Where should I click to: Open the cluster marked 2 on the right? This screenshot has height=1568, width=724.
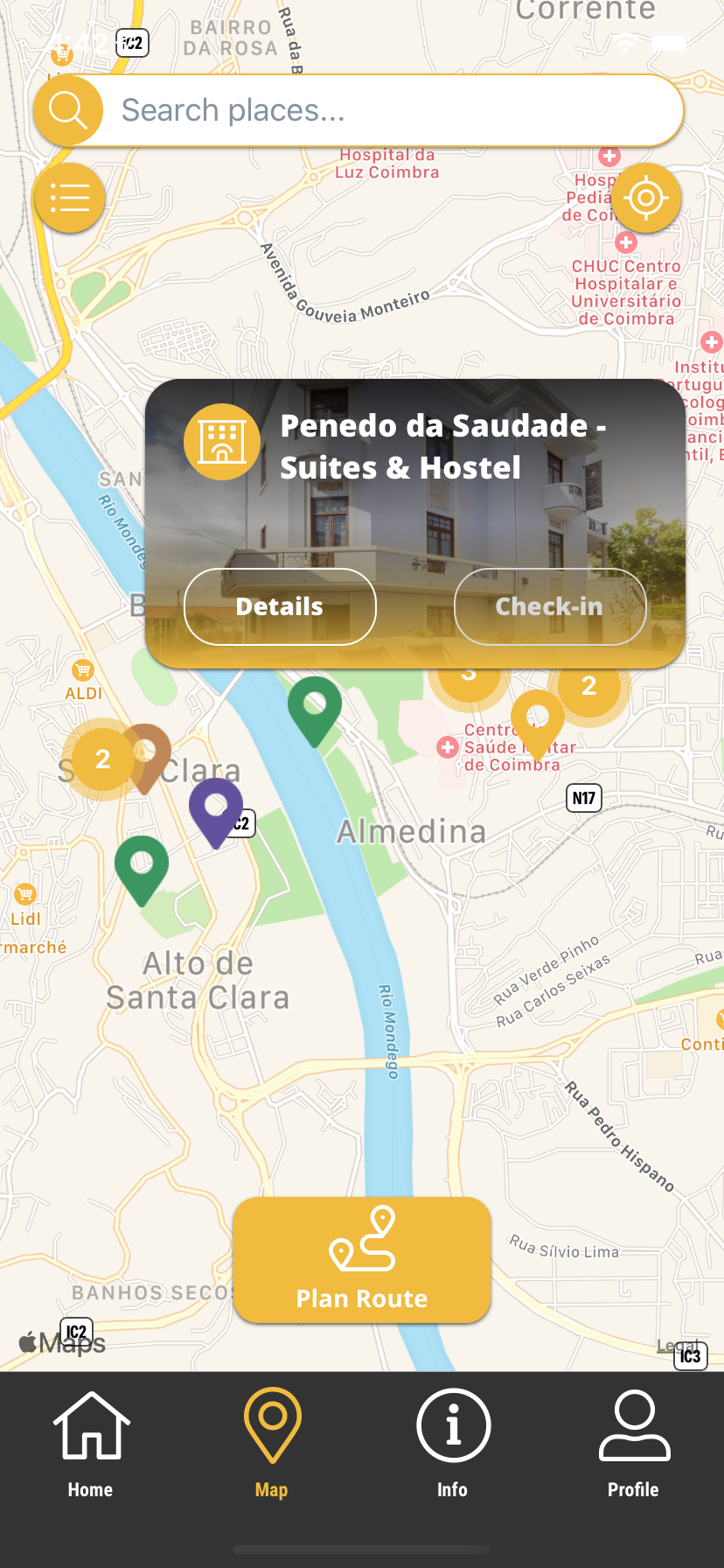(x=590, y=687)
